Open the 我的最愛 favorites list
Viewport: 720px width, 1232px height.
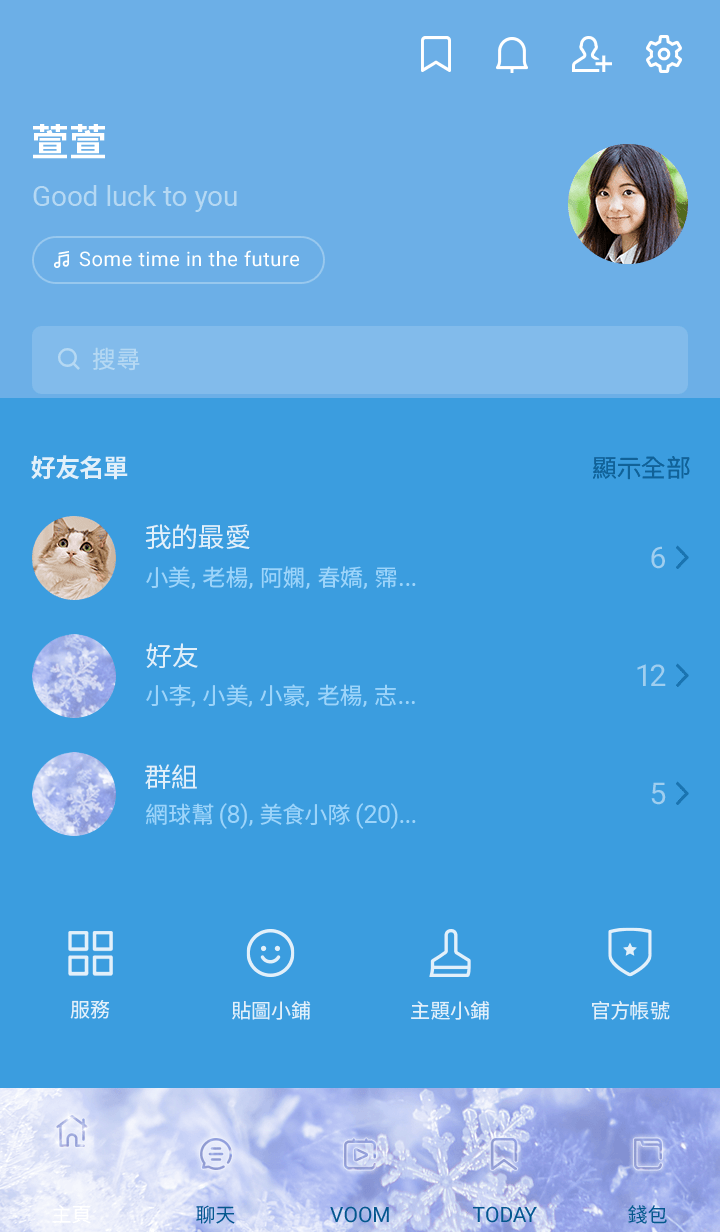tap(360, 558)
